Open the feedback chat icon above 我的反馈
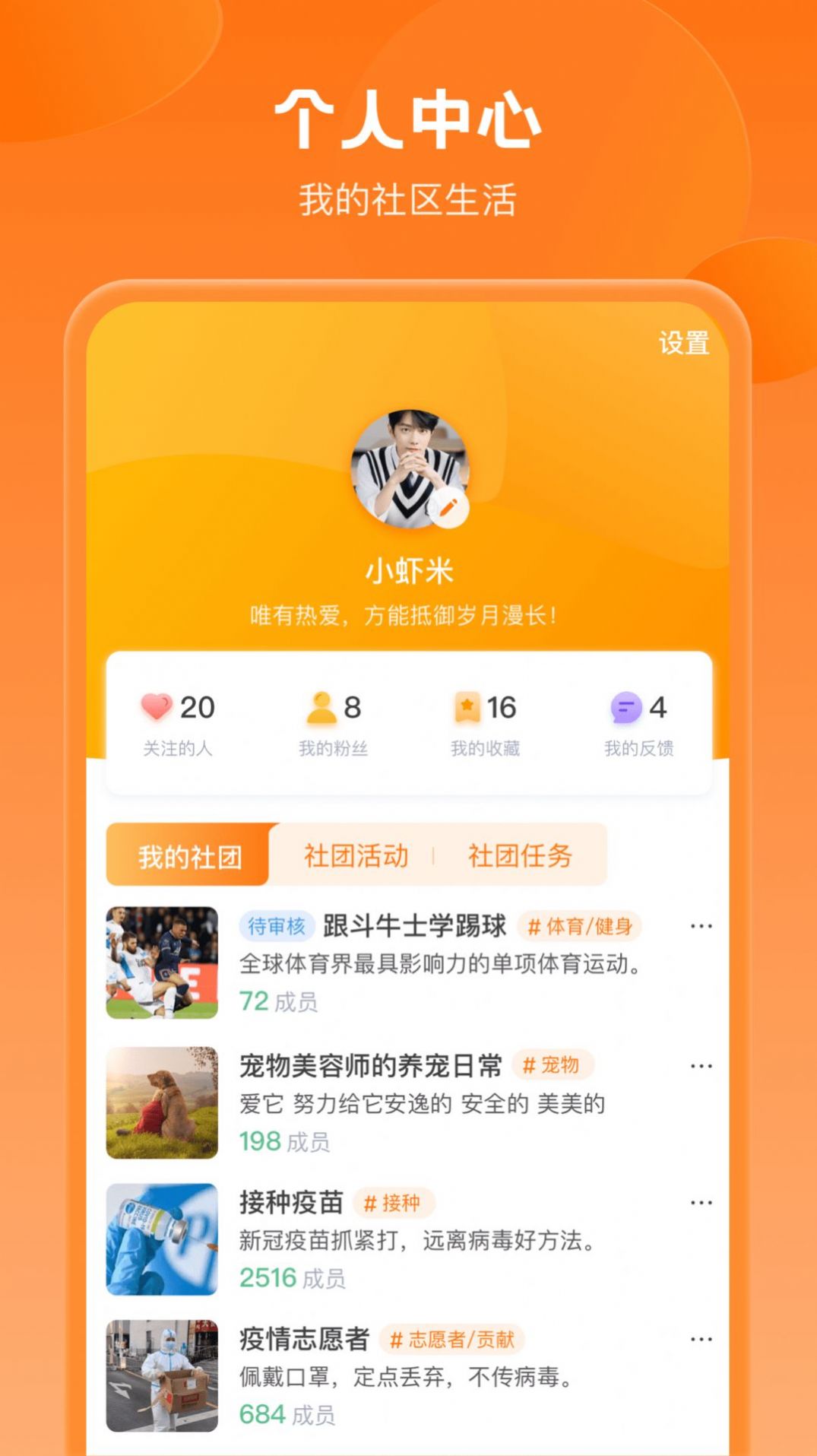The height and width of the screenshot is (1456, 817). [x=623, y=707]
